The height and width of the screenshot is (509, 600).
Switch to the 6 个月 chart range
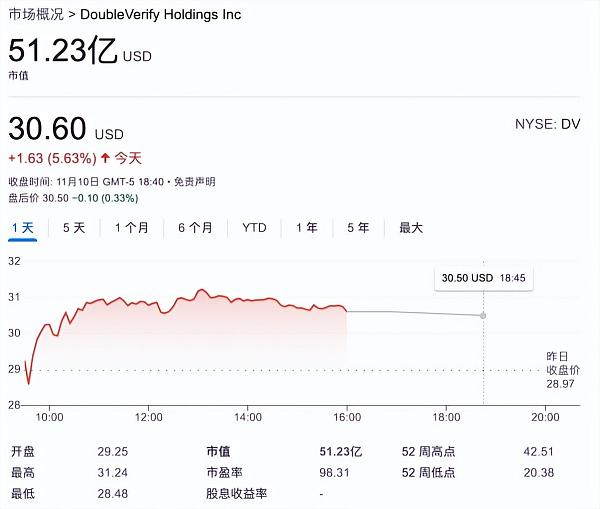pos(195,228)
